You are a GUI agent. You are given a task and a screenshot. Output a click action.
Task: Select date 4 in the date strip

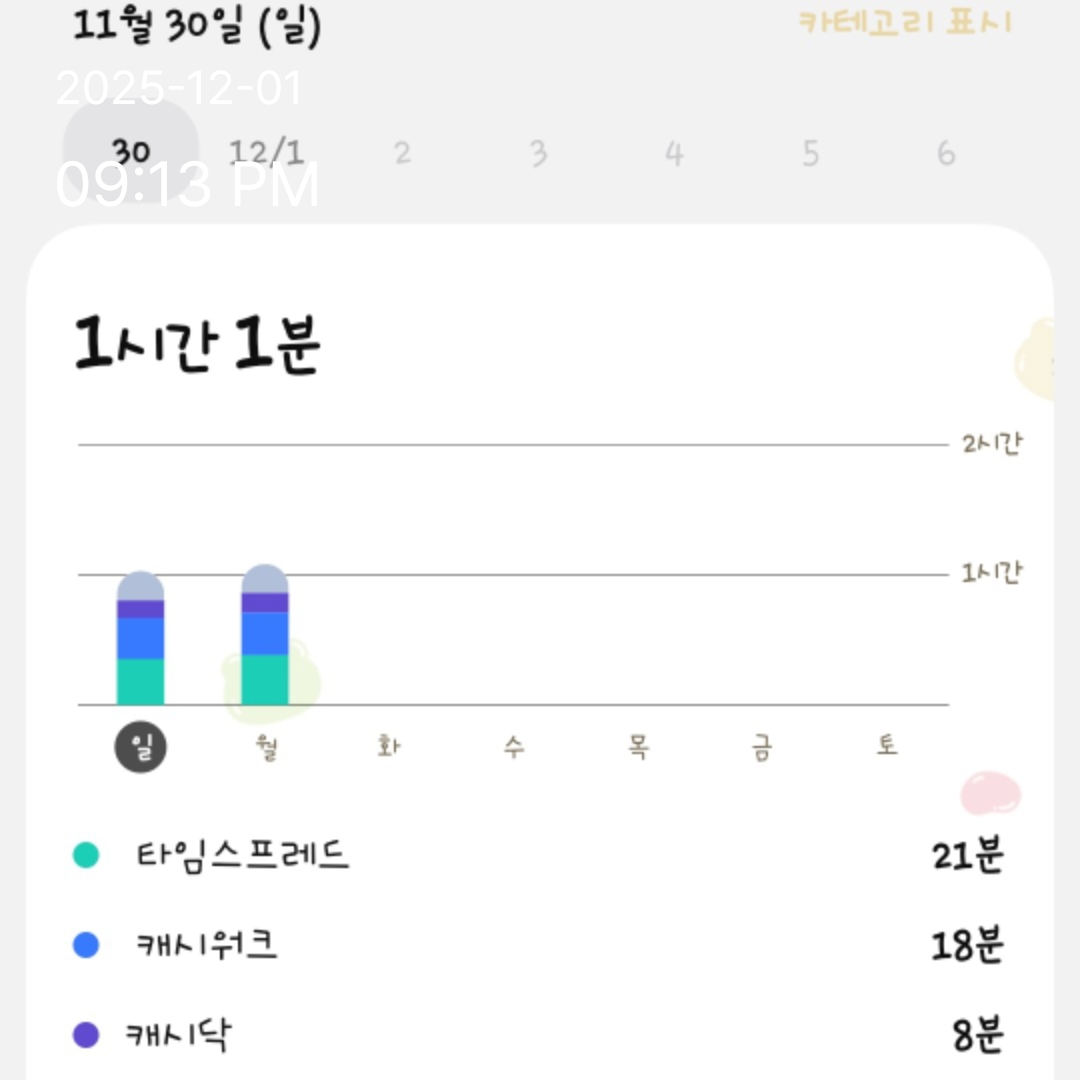pos(674,153)
